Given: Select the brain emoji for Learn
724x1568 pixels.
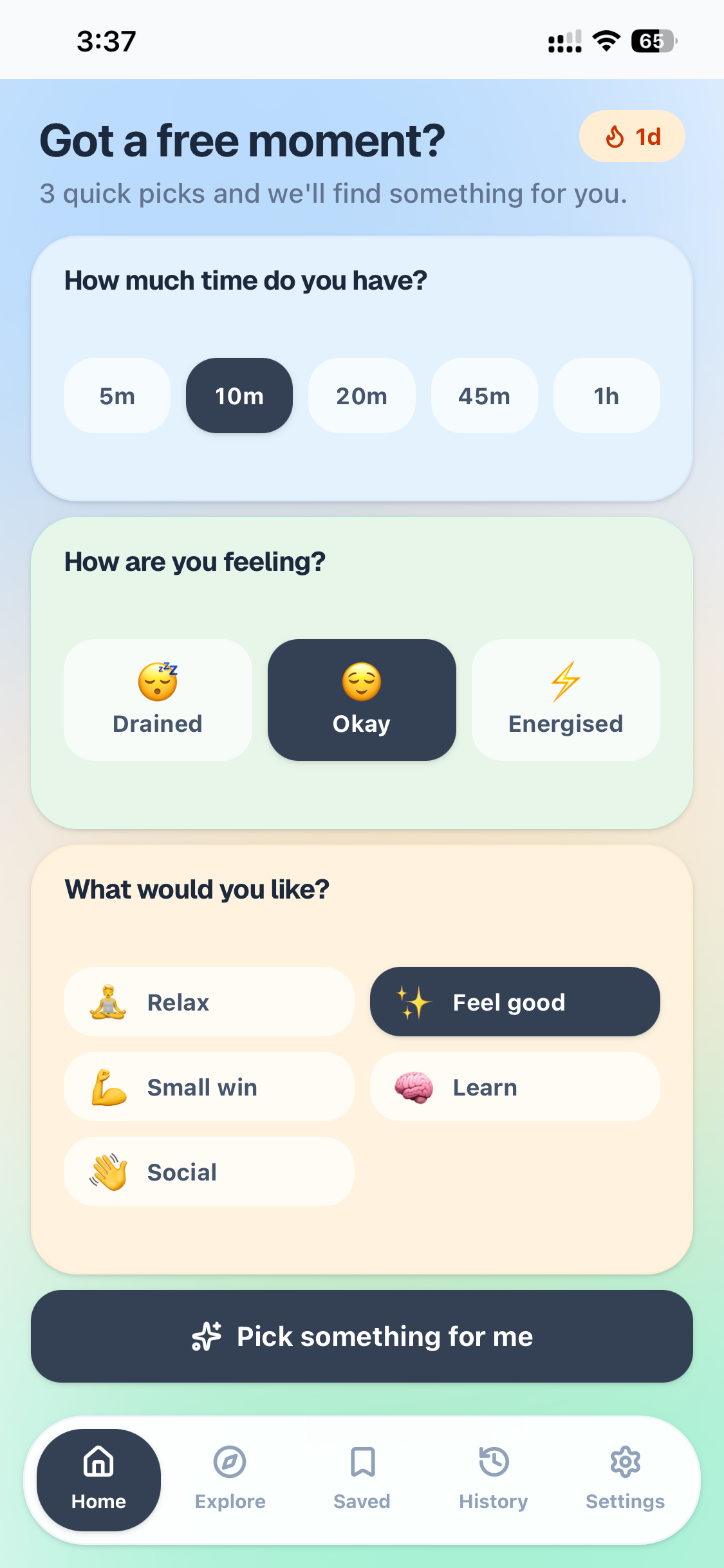Looking at the screenshot, I should (x=414, y=1087).
